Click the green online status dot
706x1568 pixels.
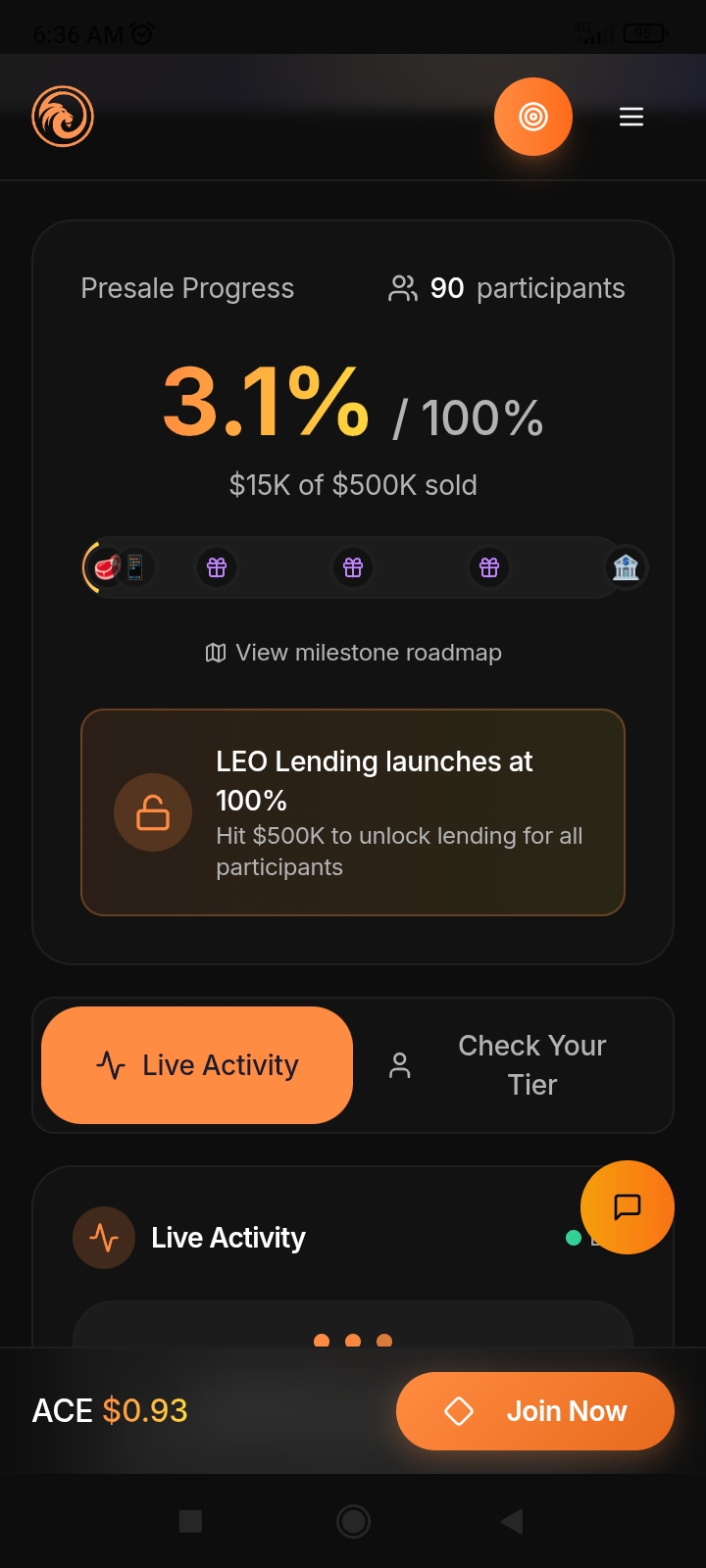(x=572, y=1238)
